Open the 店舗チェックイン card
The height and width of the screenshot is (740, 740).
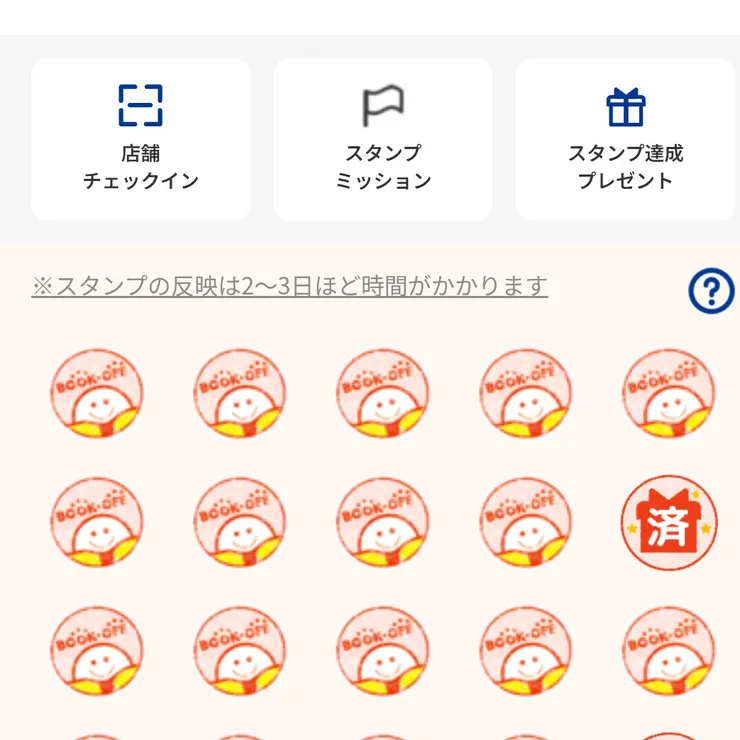click(141, 139)
